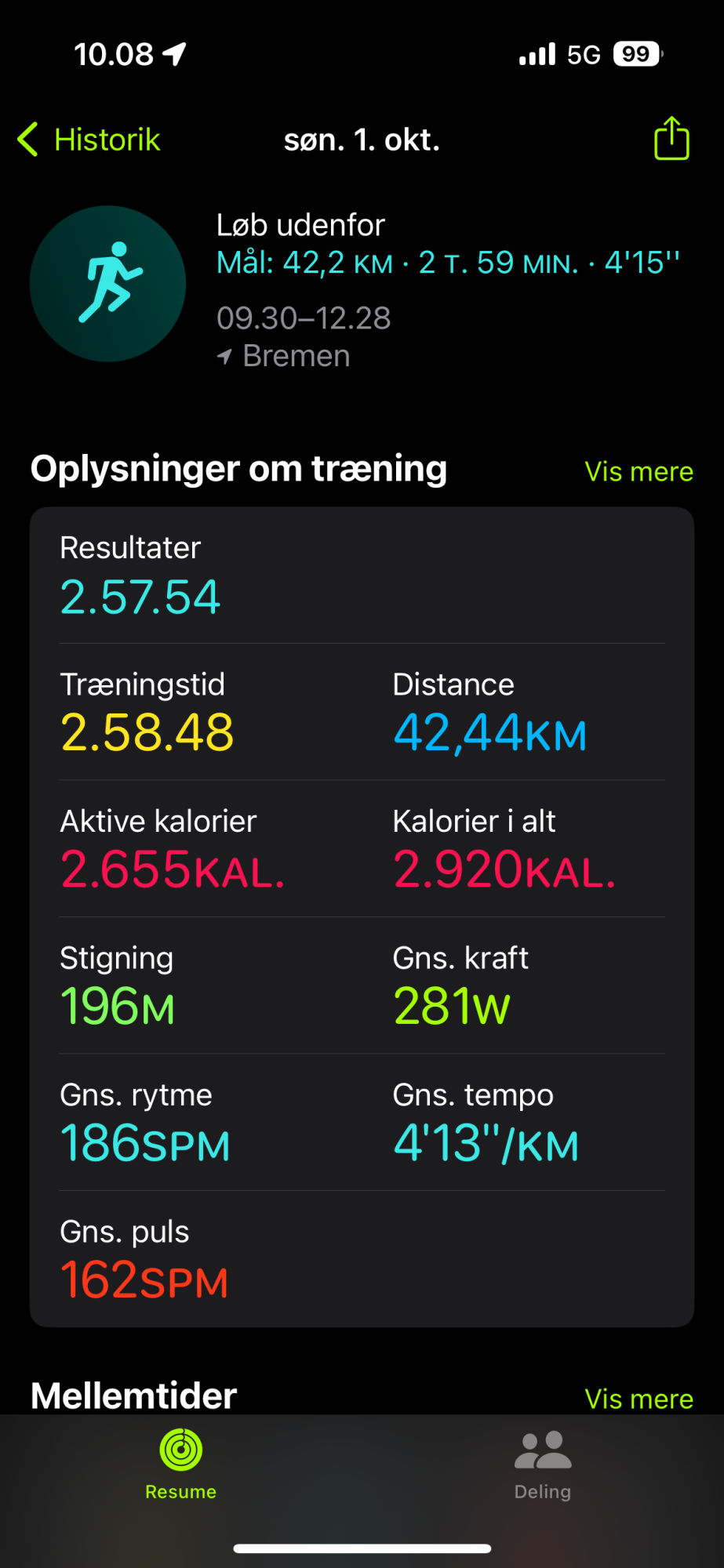The width and height of the screenshot is (724, 1568).
Task: Switch to the Deling tab
Action: click(x=543, y=1464)
